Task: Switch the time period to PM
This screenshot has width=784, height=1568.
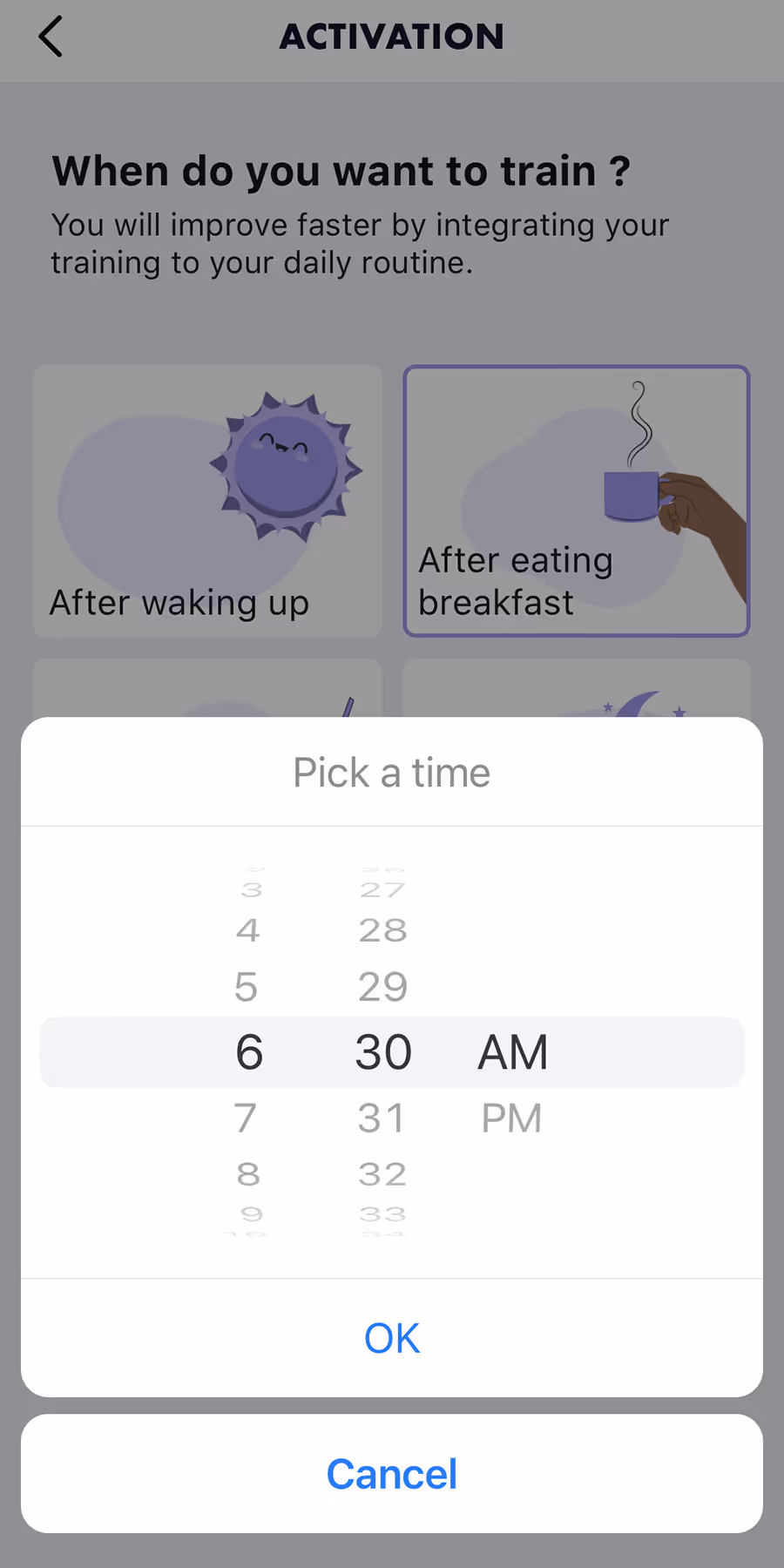Action: click(x=512, y=1118)
